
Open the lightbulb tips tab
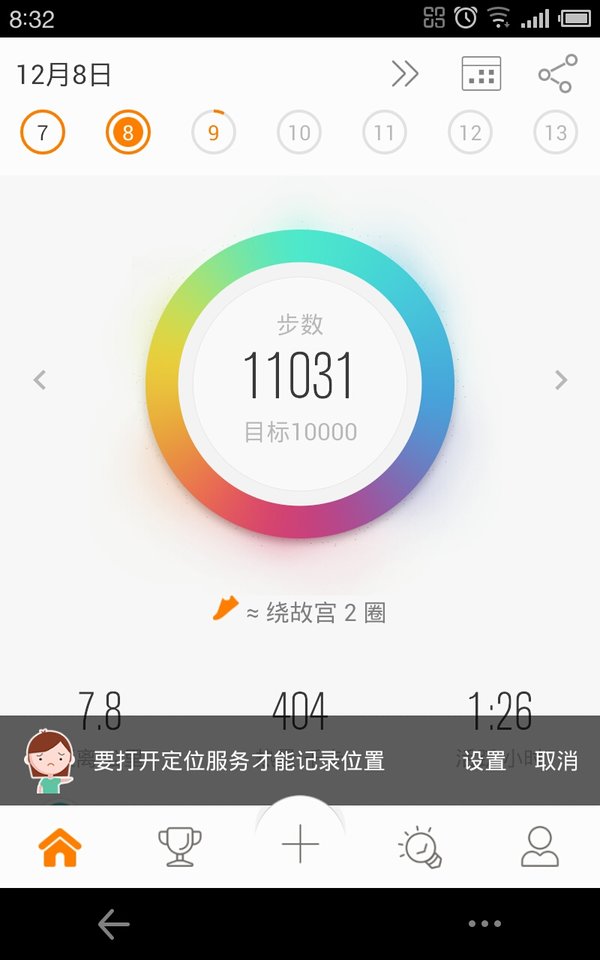[x=420, y=847]
